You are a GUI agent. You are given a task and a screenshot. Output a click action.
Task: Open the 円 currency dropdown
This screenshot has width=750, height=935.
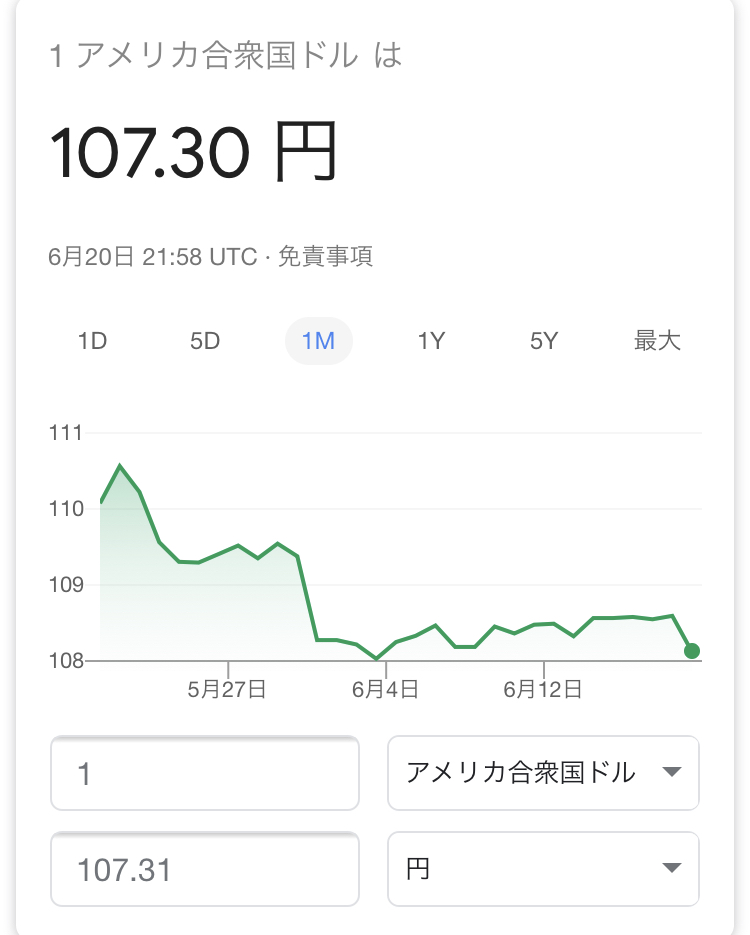click(543, 869)
